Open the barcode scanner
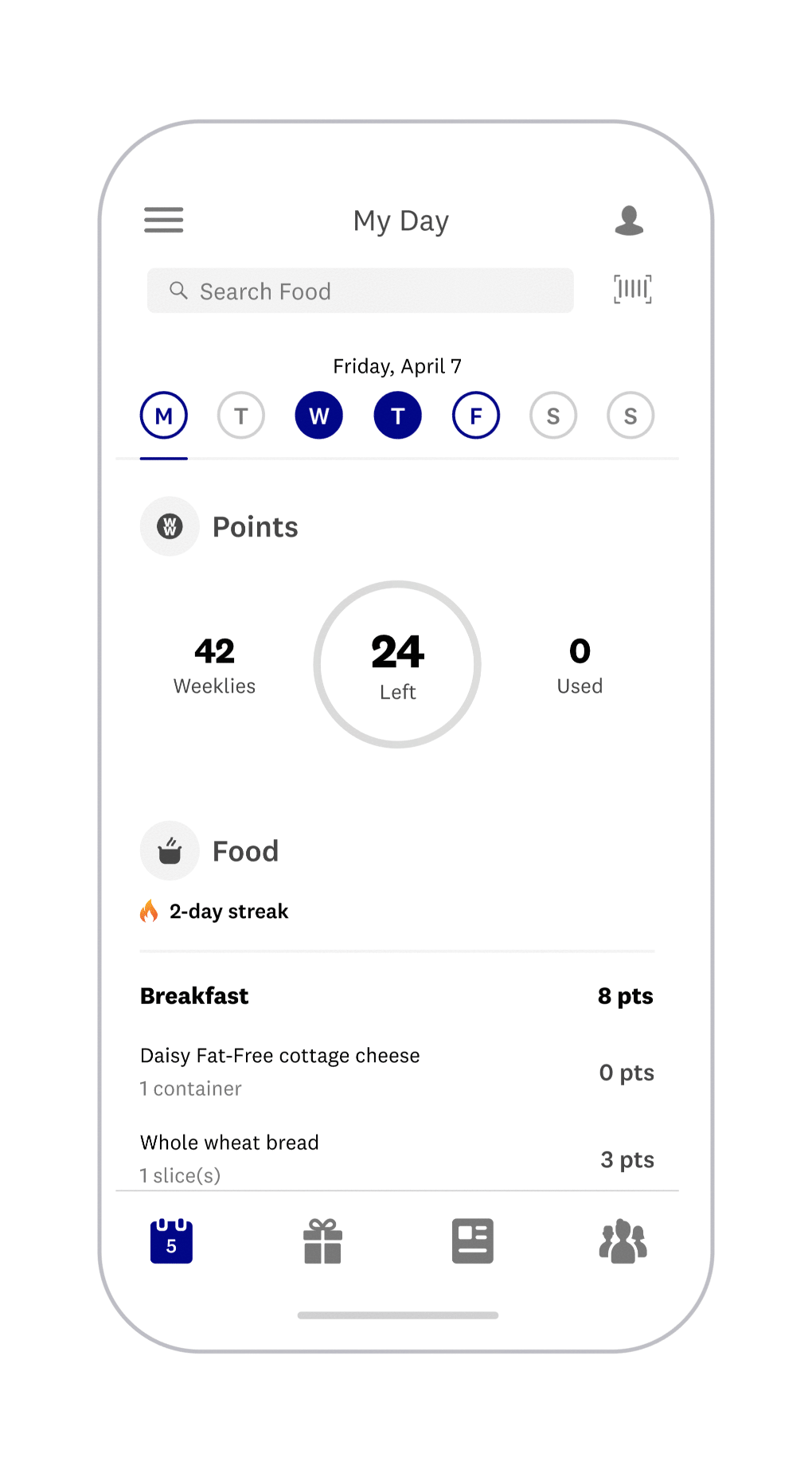The height and width of the screenshot is (1473, 812). 633,289
